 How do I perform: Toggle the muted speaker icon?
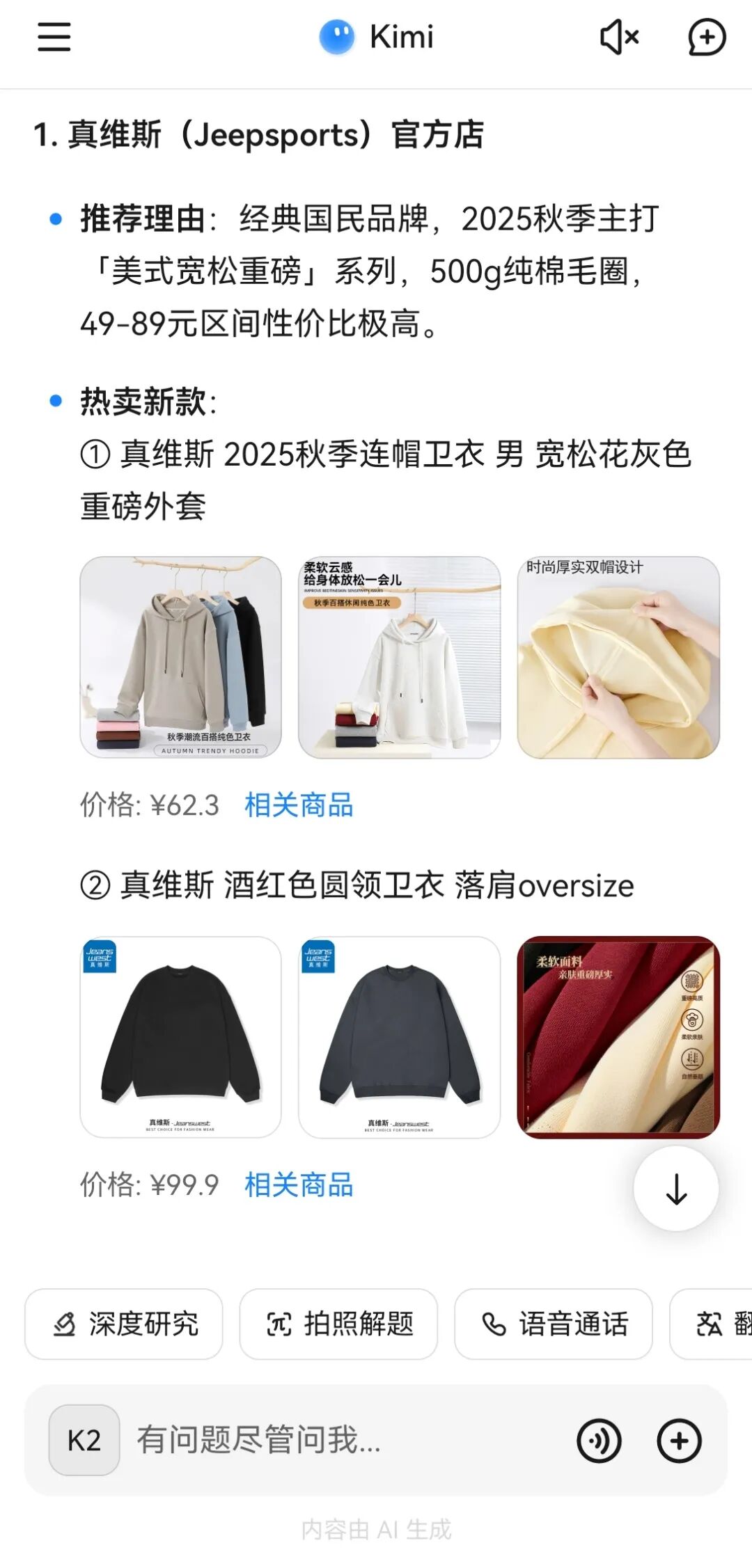[619, 37]
